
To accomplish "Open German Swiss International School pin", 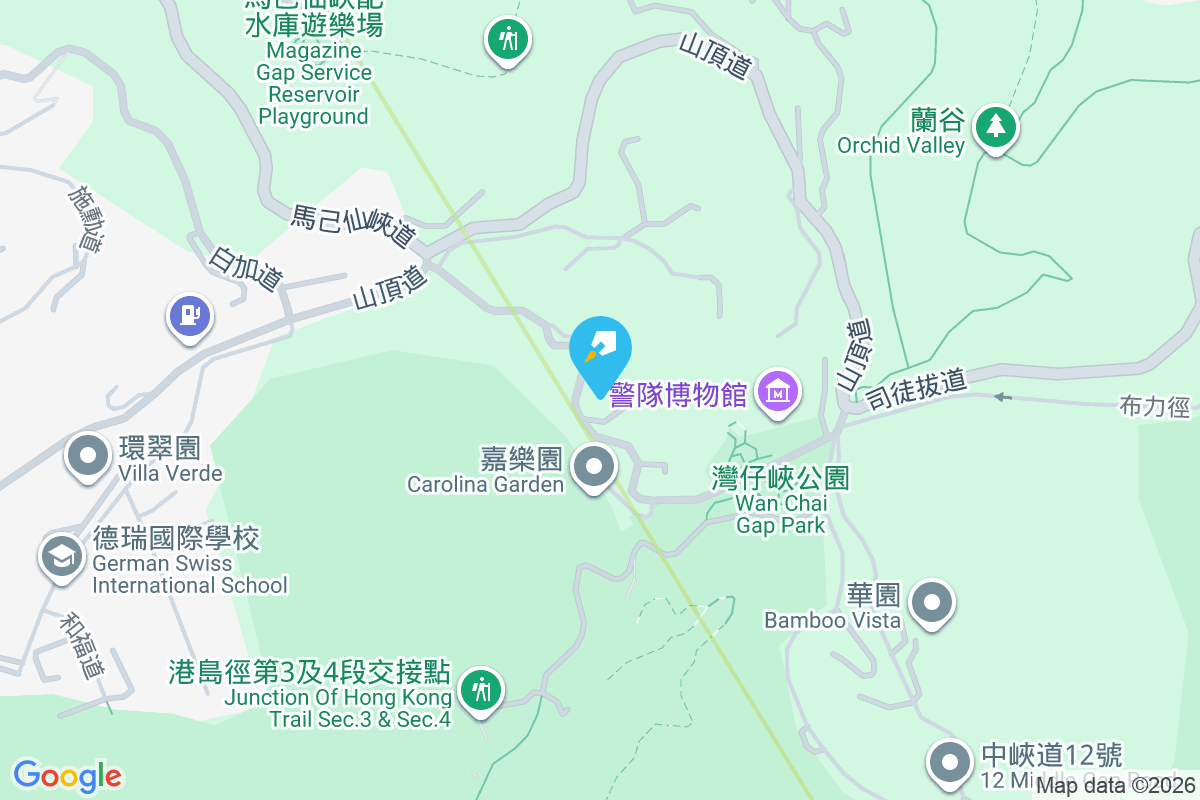I will point(62,556).
